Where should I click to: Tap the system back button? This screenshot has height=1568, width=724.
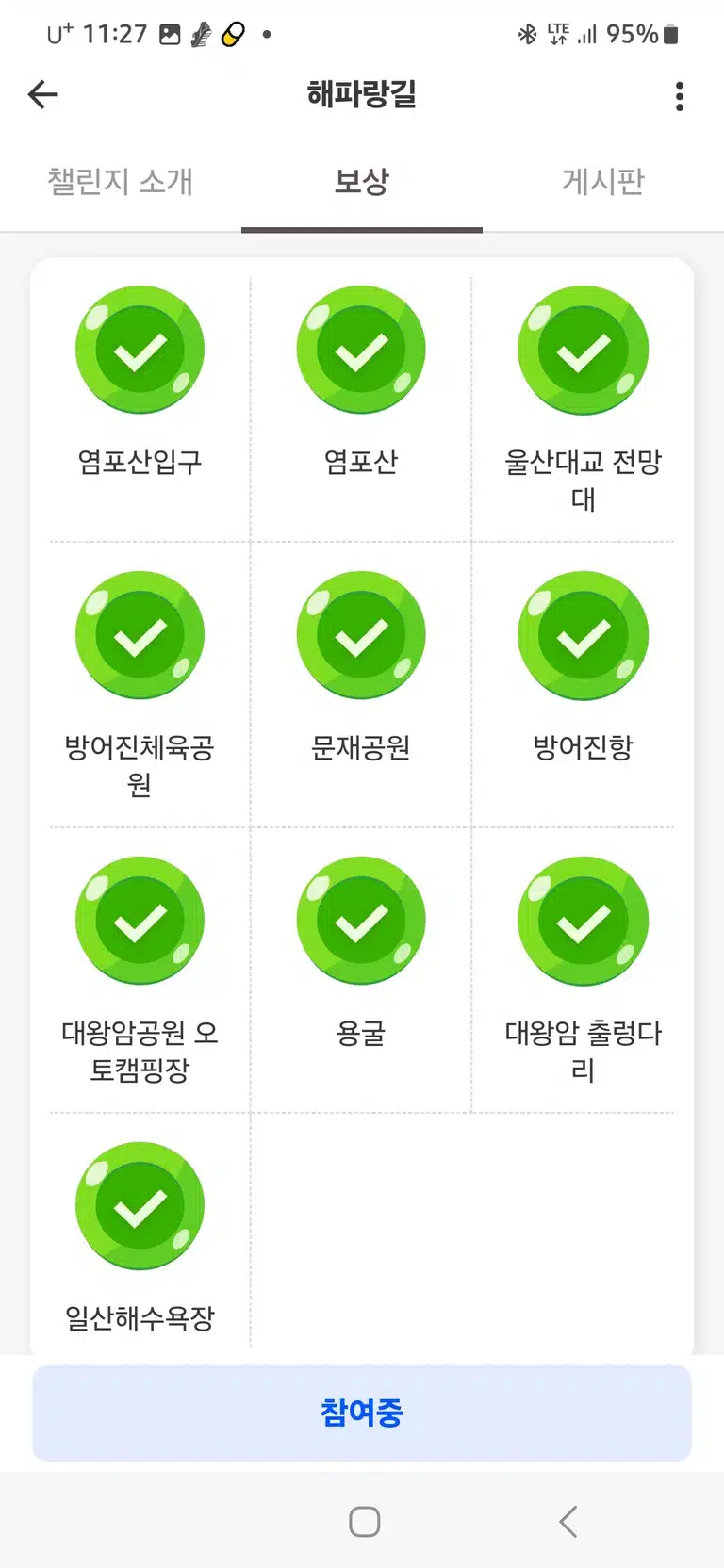tap(568, 1522)
